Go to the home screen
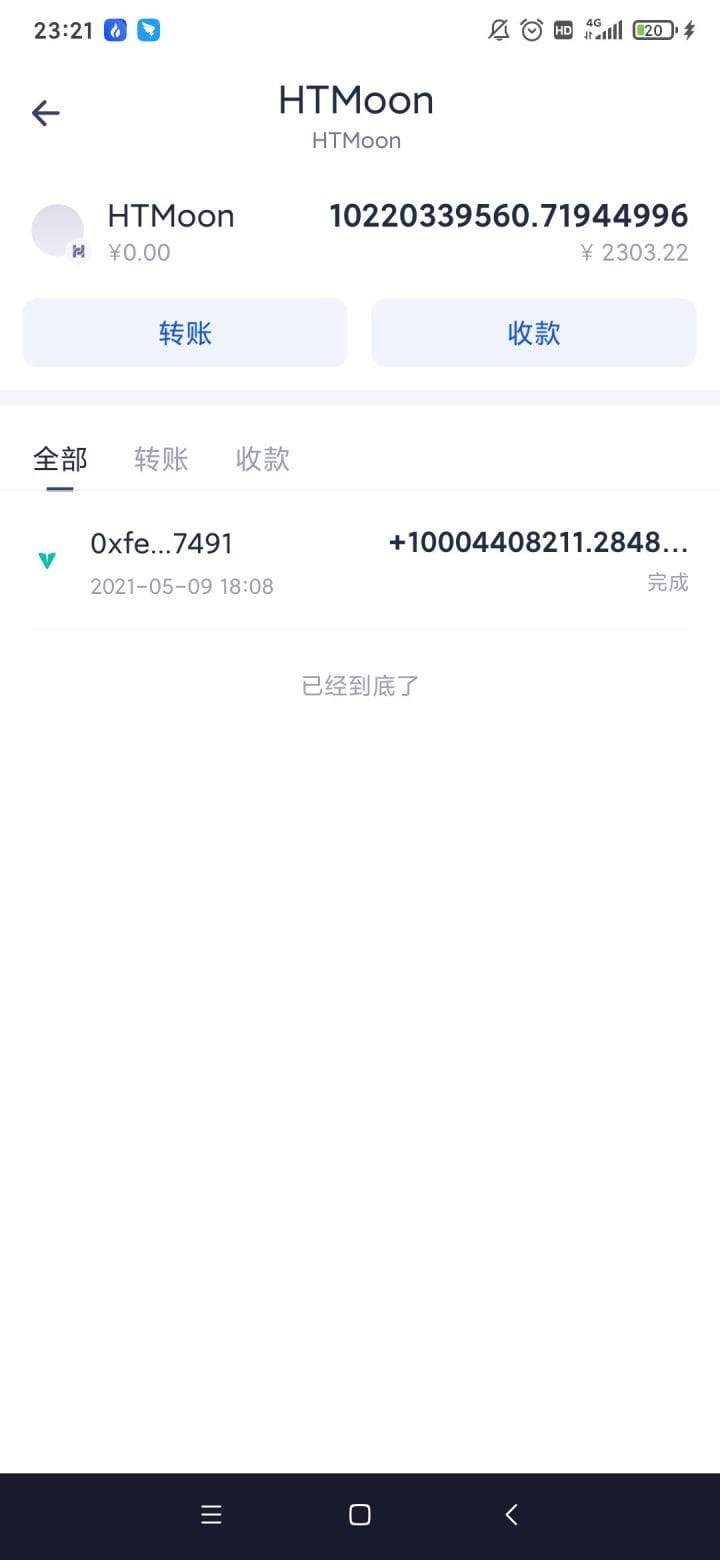The image size is (720, 1560). tap(360, 1515)
